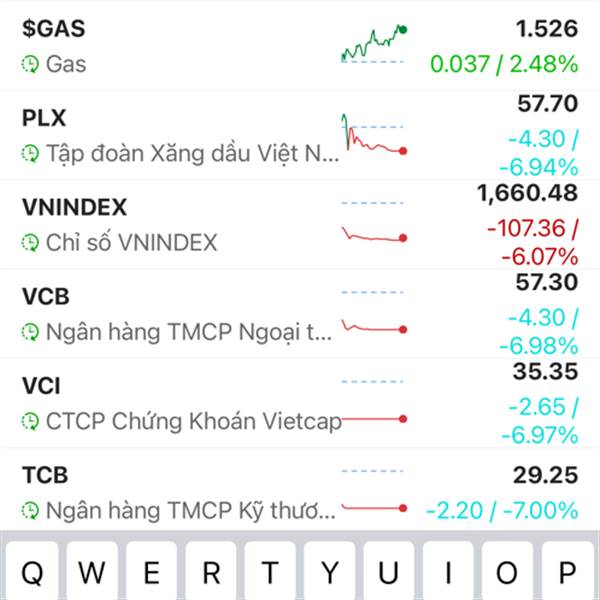Hit the P key on keyboard

[568, 574]
